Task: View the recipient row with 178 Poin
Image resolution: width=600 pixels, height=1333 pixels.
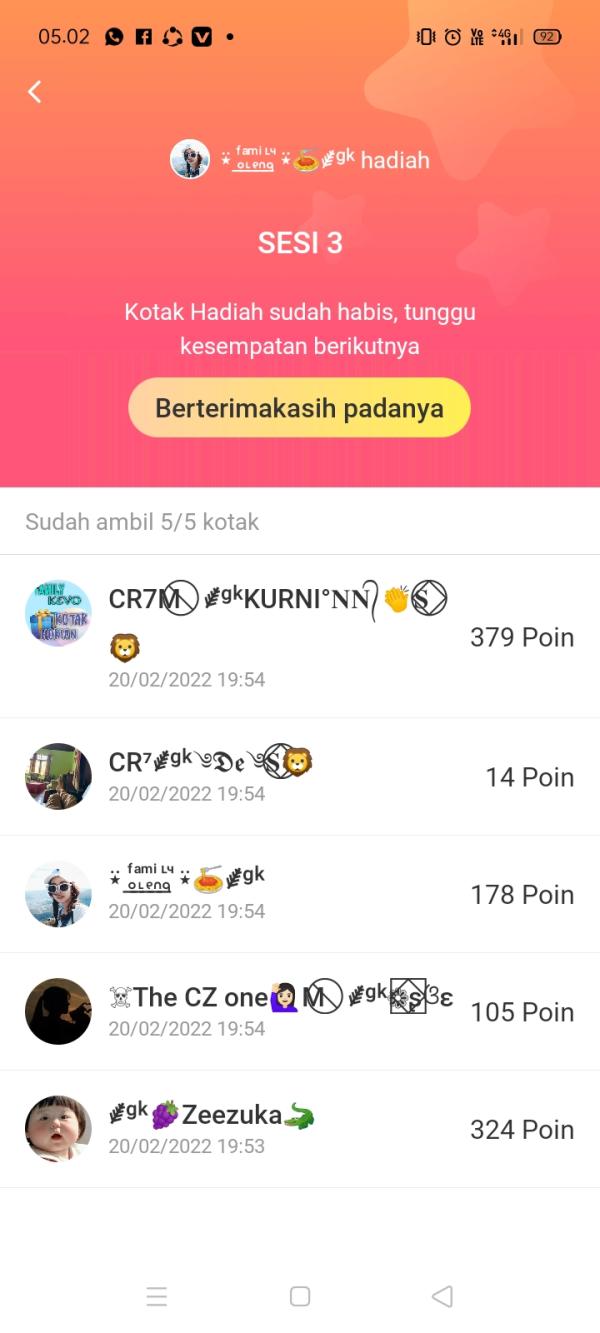Action: click(x=300, y=894)
